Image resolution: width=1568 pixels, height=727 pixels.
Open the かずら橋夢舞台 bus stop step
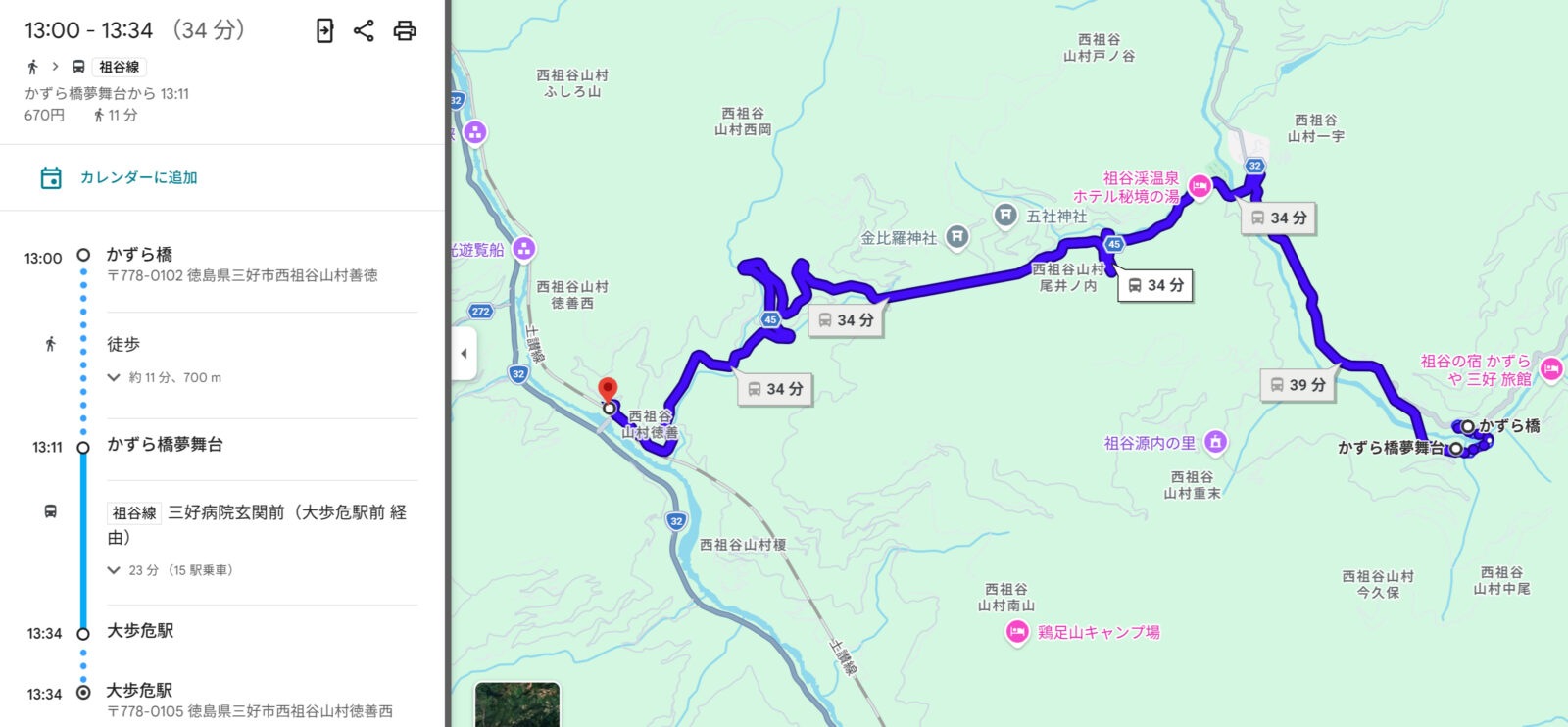(165, 444)
